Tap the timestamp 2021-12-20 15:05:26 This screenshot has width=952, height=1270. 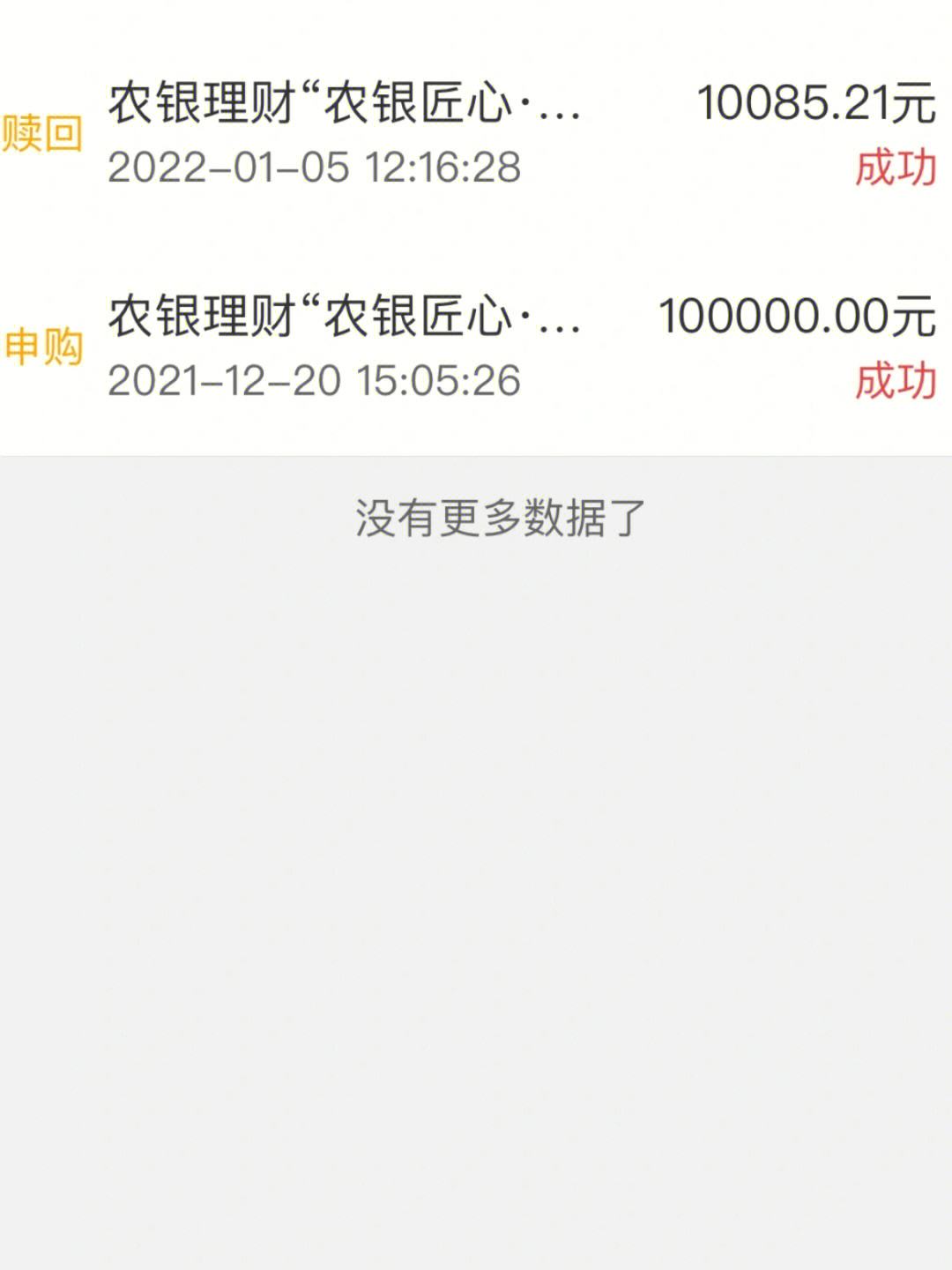point(313,381)
